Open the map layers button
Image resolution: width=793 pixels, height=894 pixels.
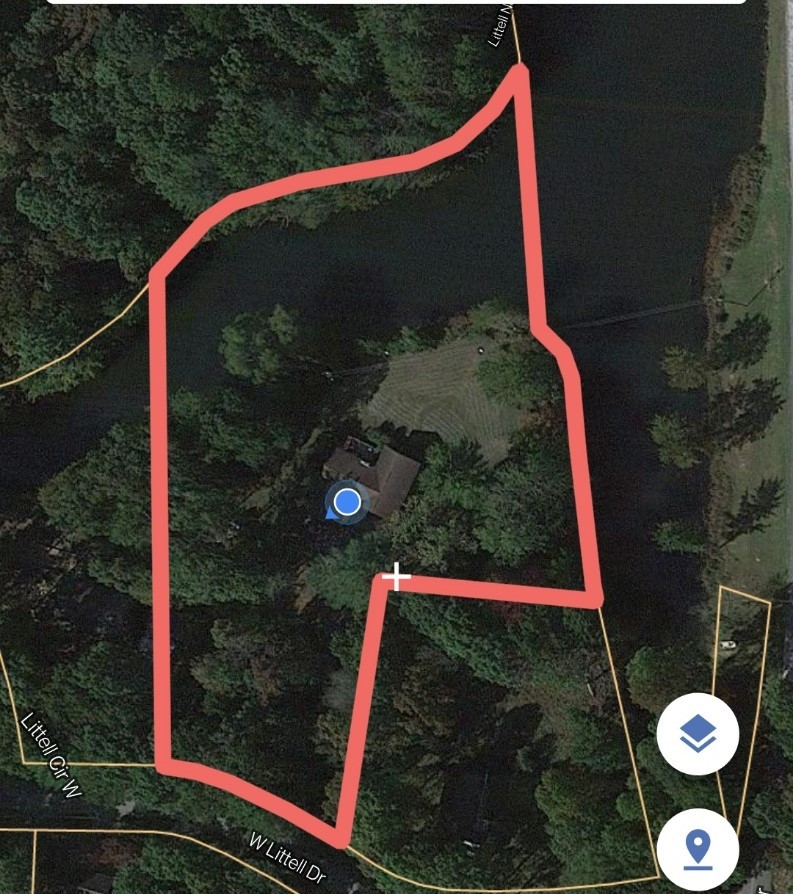tap(697, 735)
